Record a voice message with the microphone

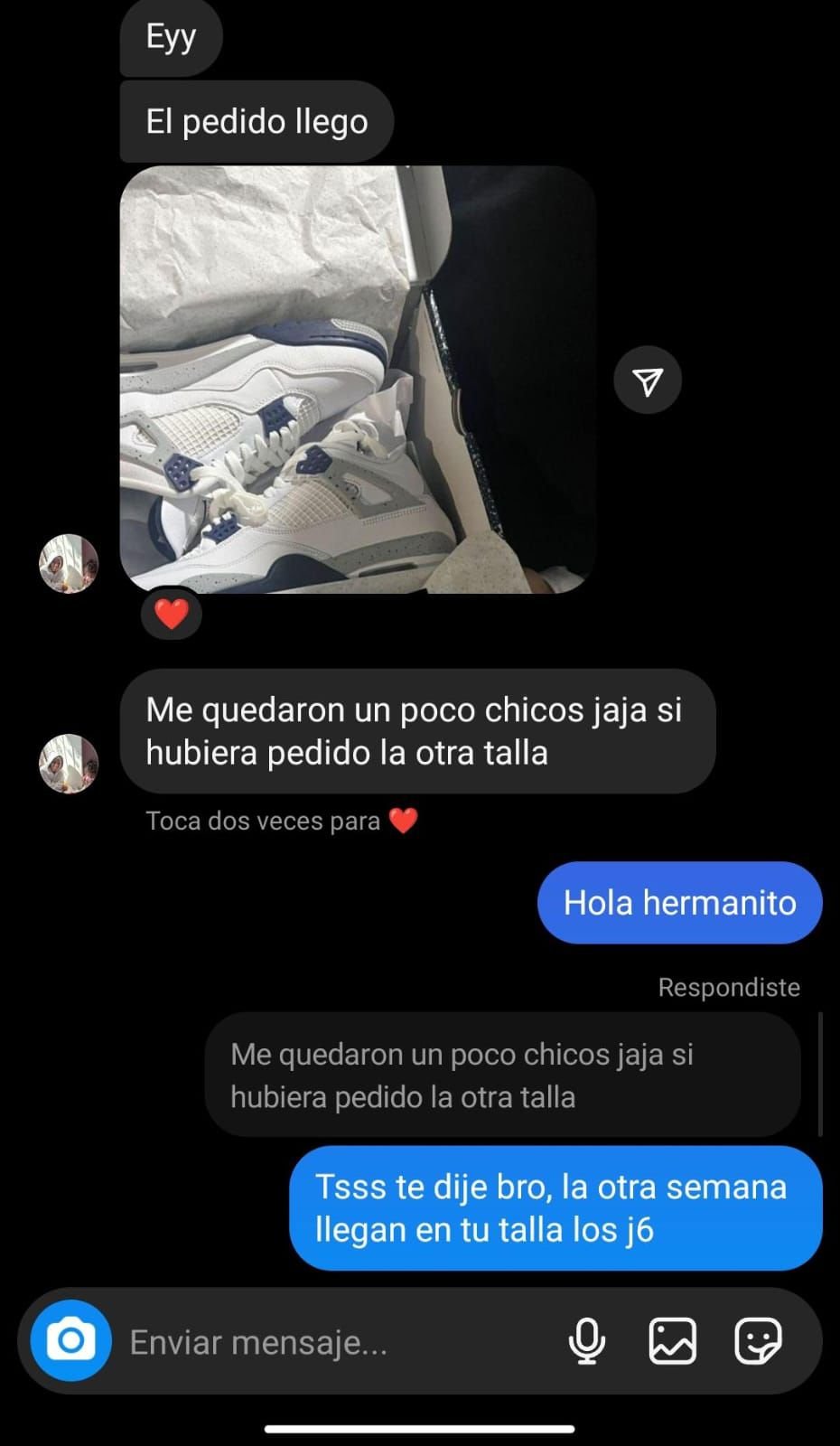click(x=586, y=1340)
